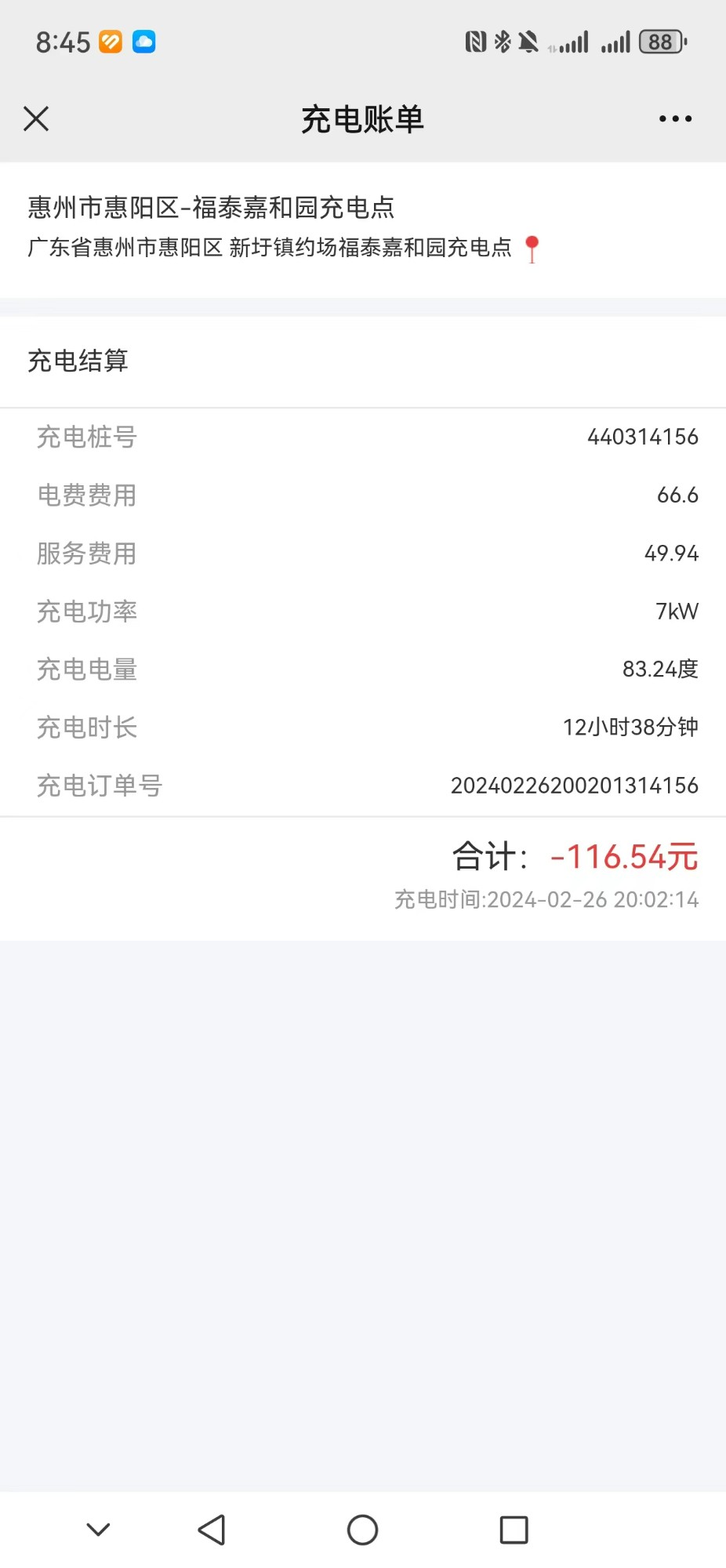Viewport: 726px width, 1568px height.
Task: Tap the red location pin for the charging station
Action: pos(532,249)
